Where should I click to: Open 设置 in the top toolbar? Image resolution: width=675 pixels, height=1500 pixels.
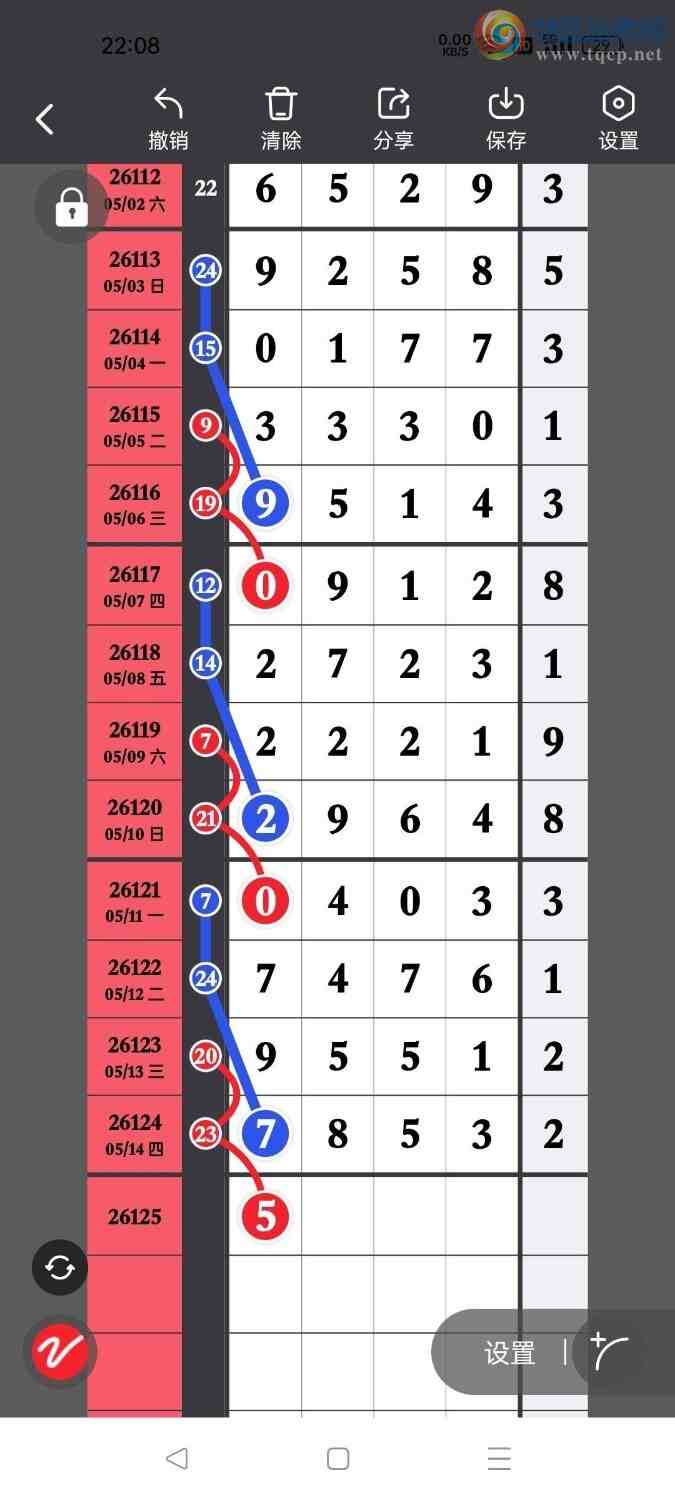pyautogui.click(x=618, y=119)
